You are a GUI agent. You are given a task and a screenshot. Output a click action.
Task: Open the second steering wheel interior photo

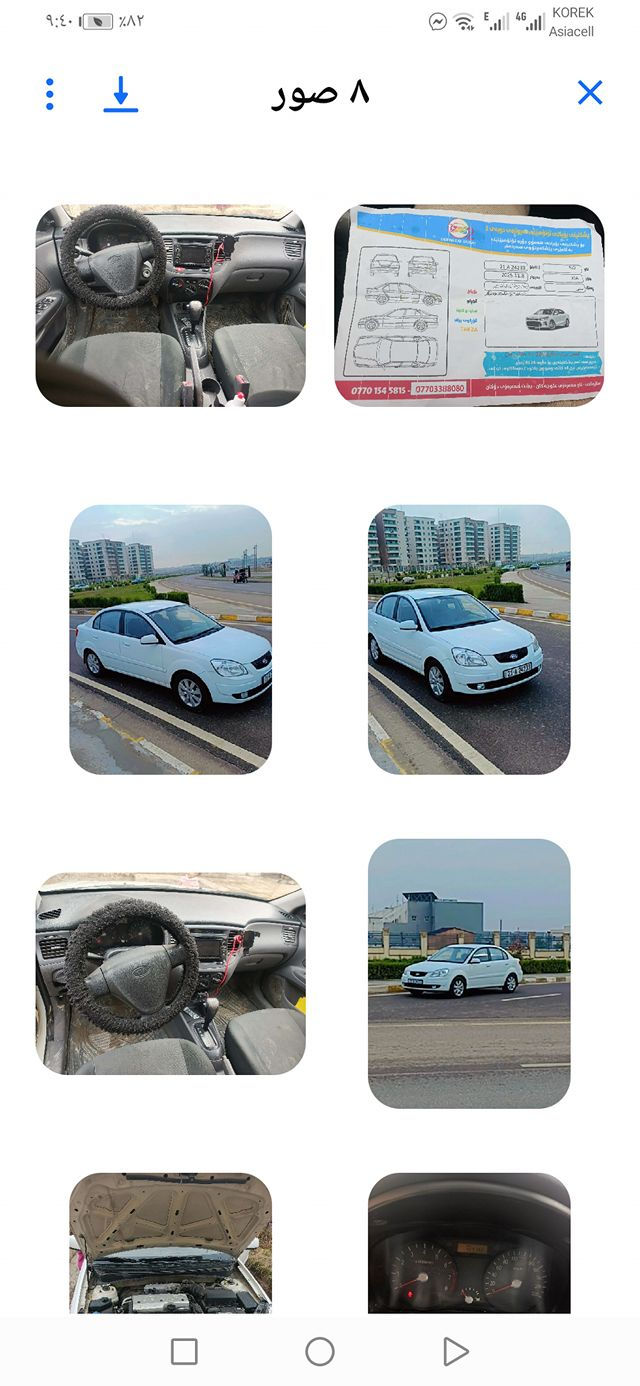[170, 973]
